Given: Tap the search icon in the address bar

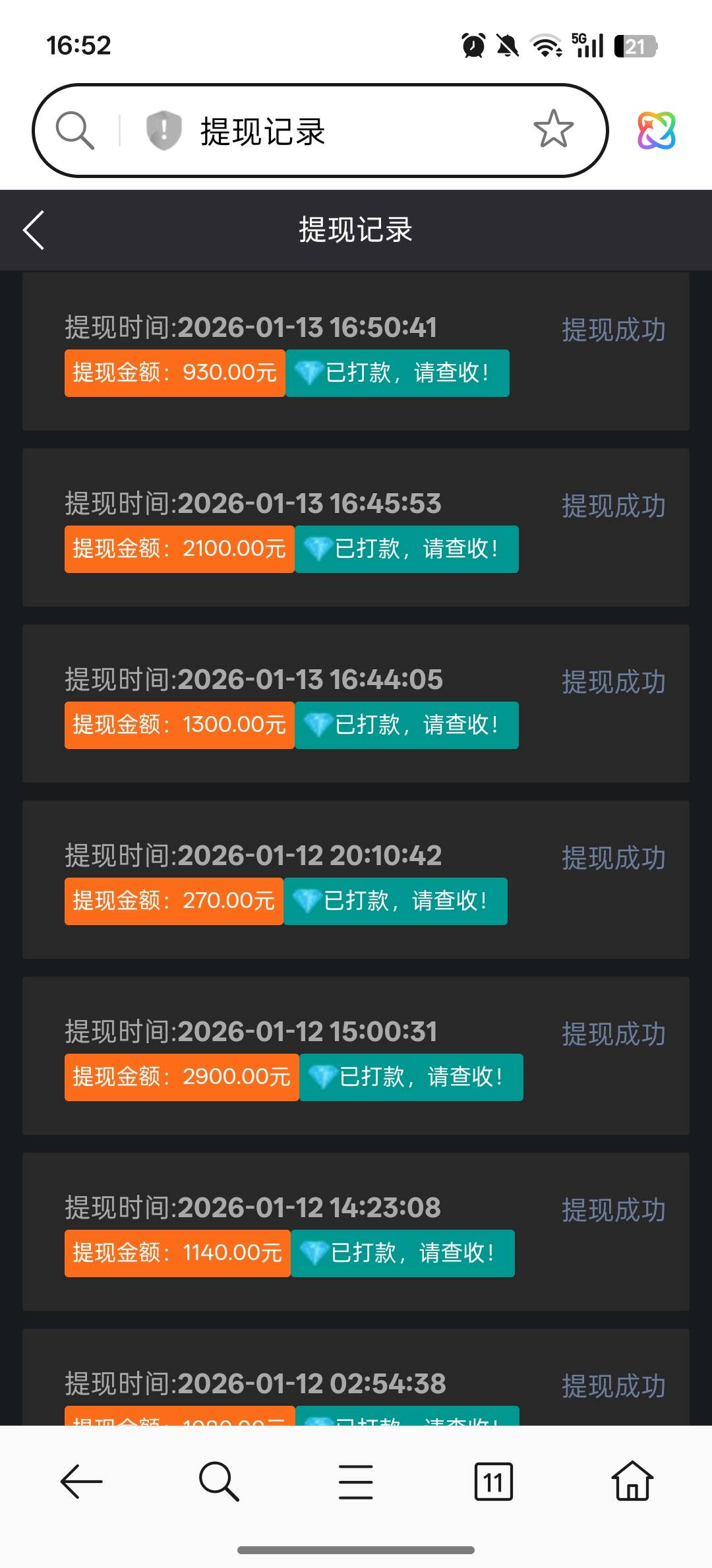Looking at the screenshot, I should 74,130.
